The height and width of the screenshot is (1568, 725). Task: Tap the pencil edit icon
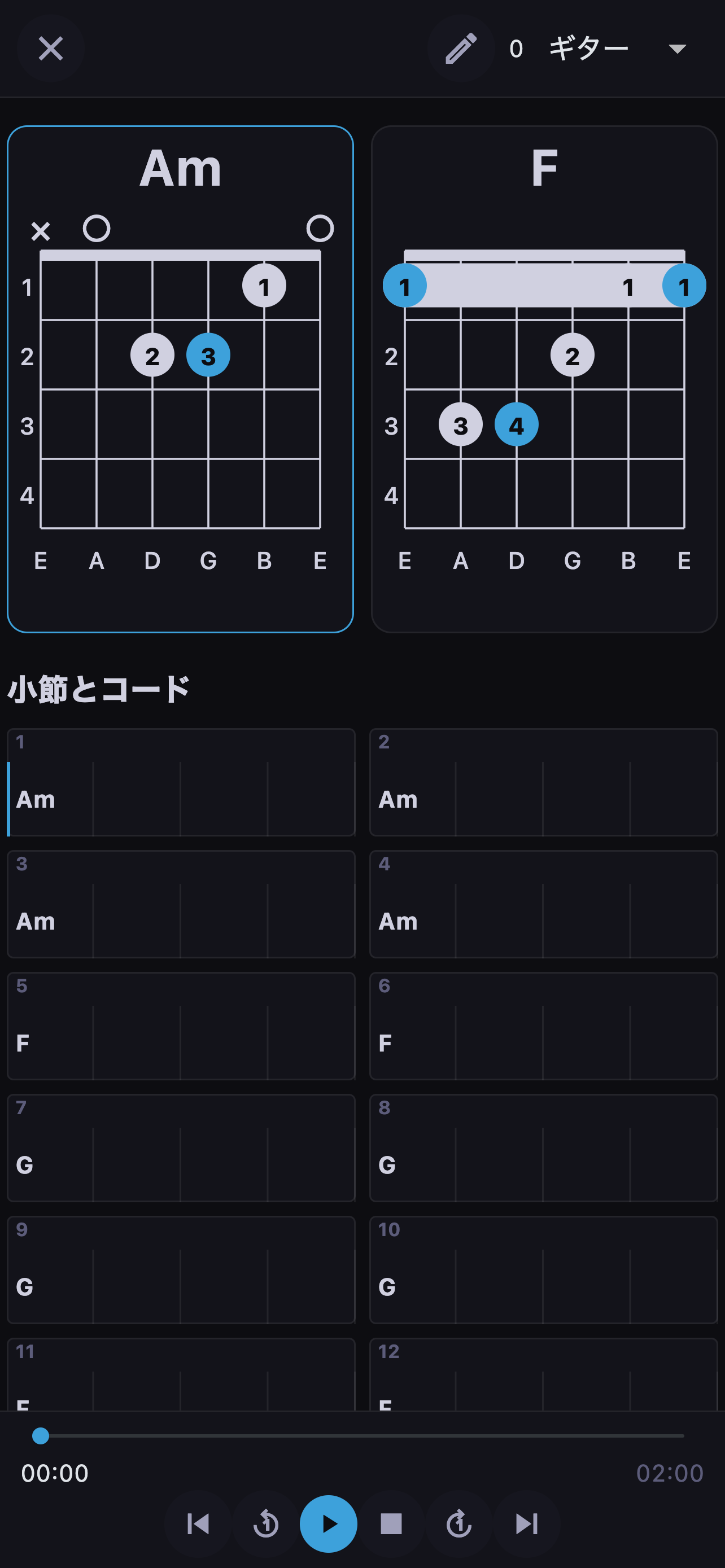[460, 49]
